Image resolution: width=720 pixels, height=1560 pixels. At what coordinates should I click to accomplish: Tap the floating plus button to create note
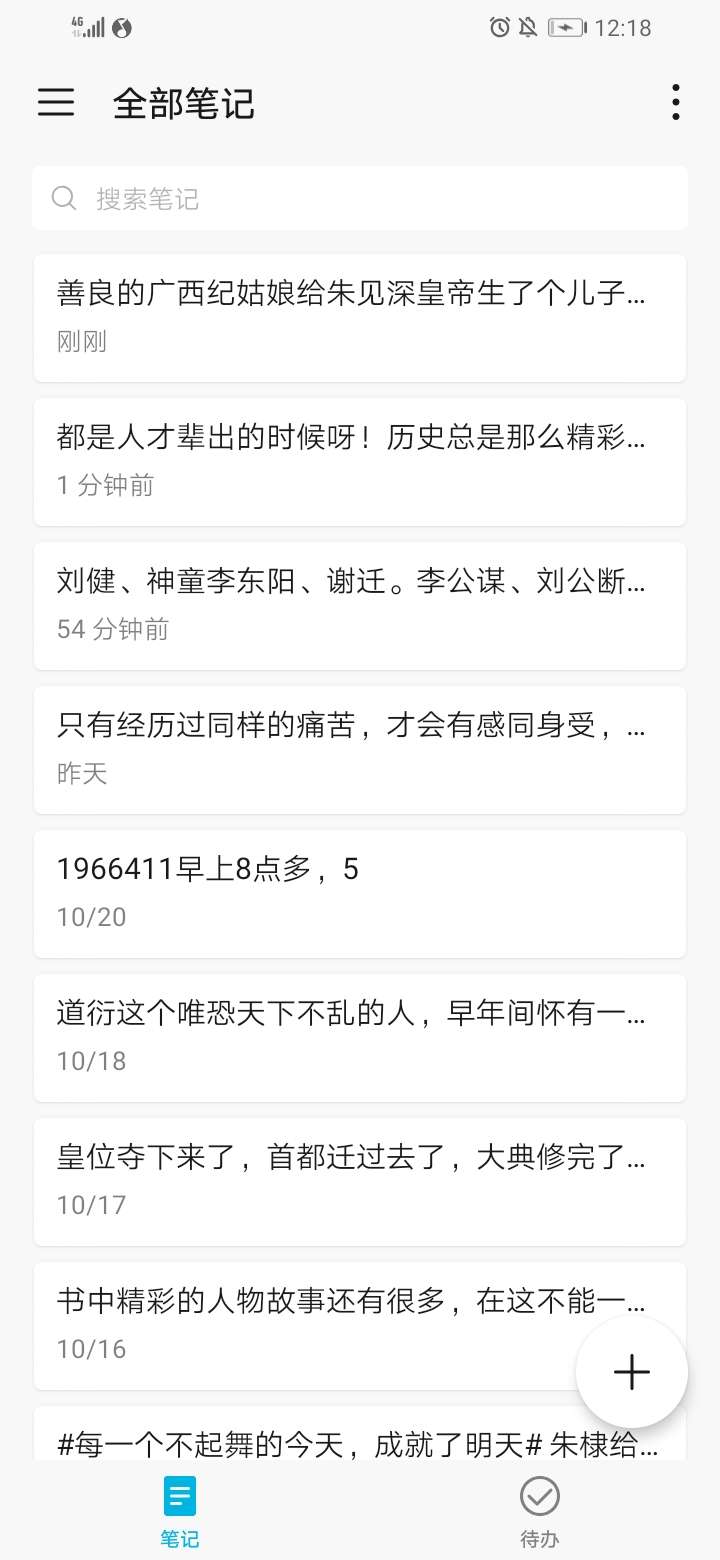click(x=631, y=1372)
